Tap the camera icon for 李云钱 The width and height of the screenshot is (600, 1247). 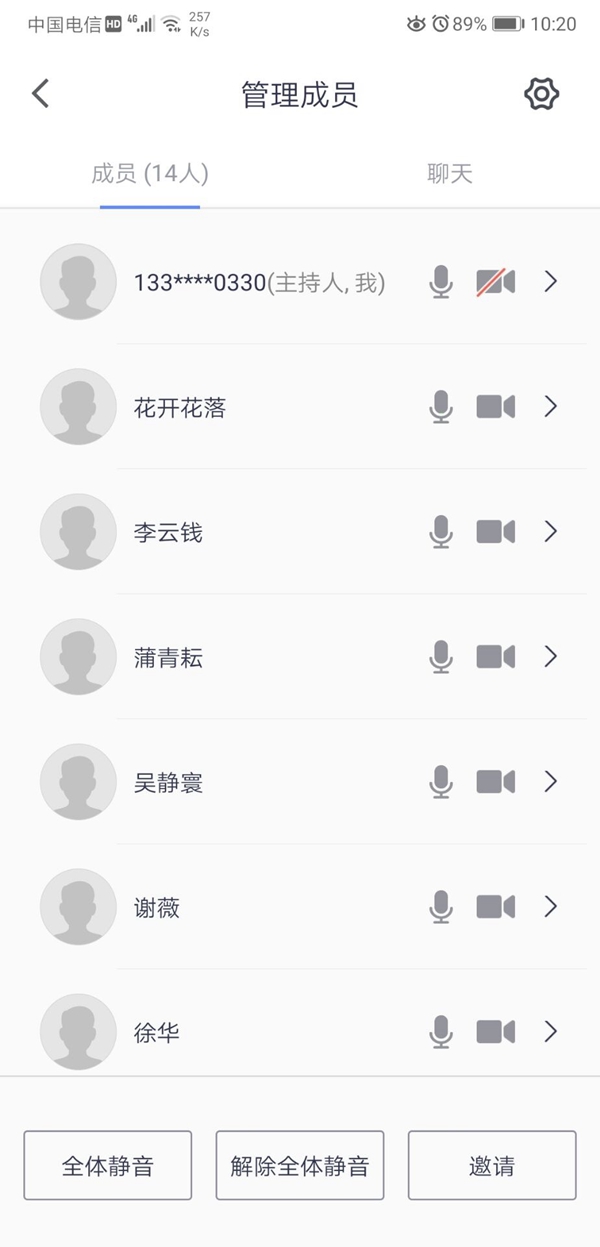click(495, 532)
